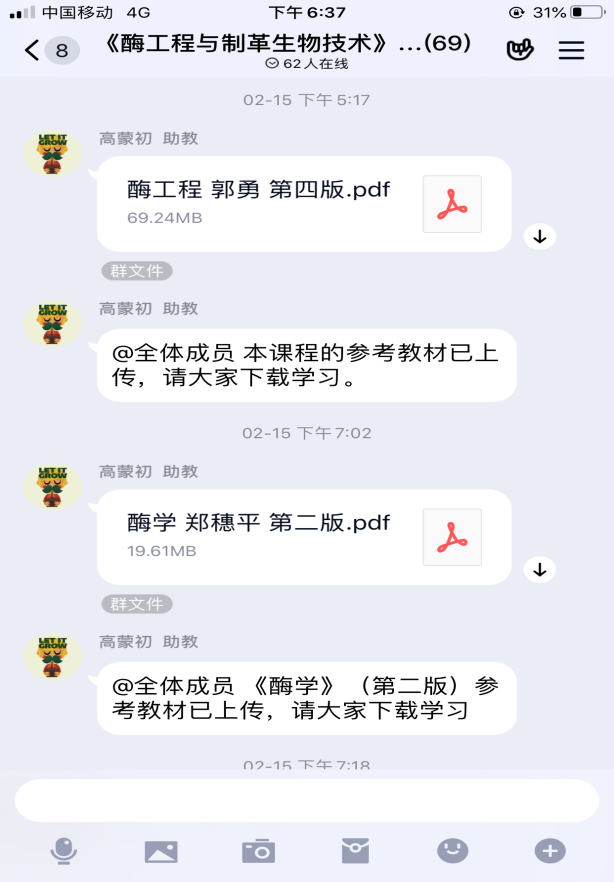The width and height of the screenshot is (614, 882).
Task: Send a red envelope
Action: [355, 851]
